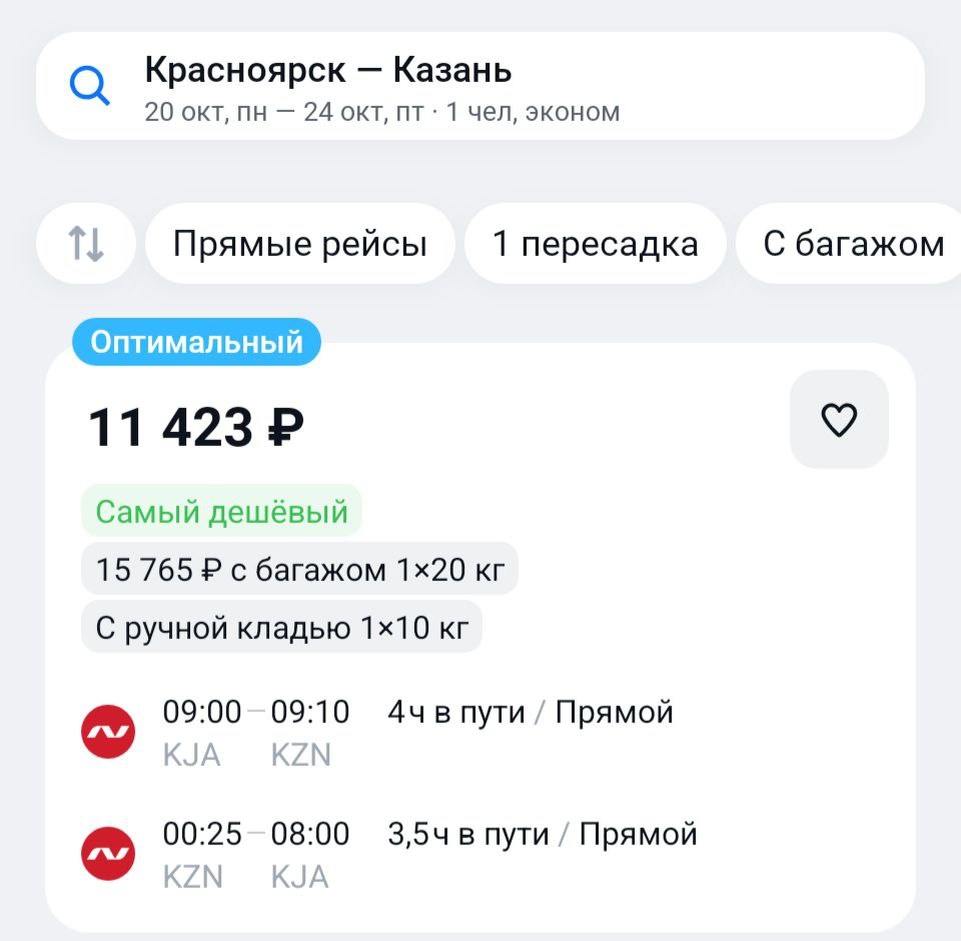
Task: Open the Оптимальный flight ticket card
Action: (x=480, y=638)
